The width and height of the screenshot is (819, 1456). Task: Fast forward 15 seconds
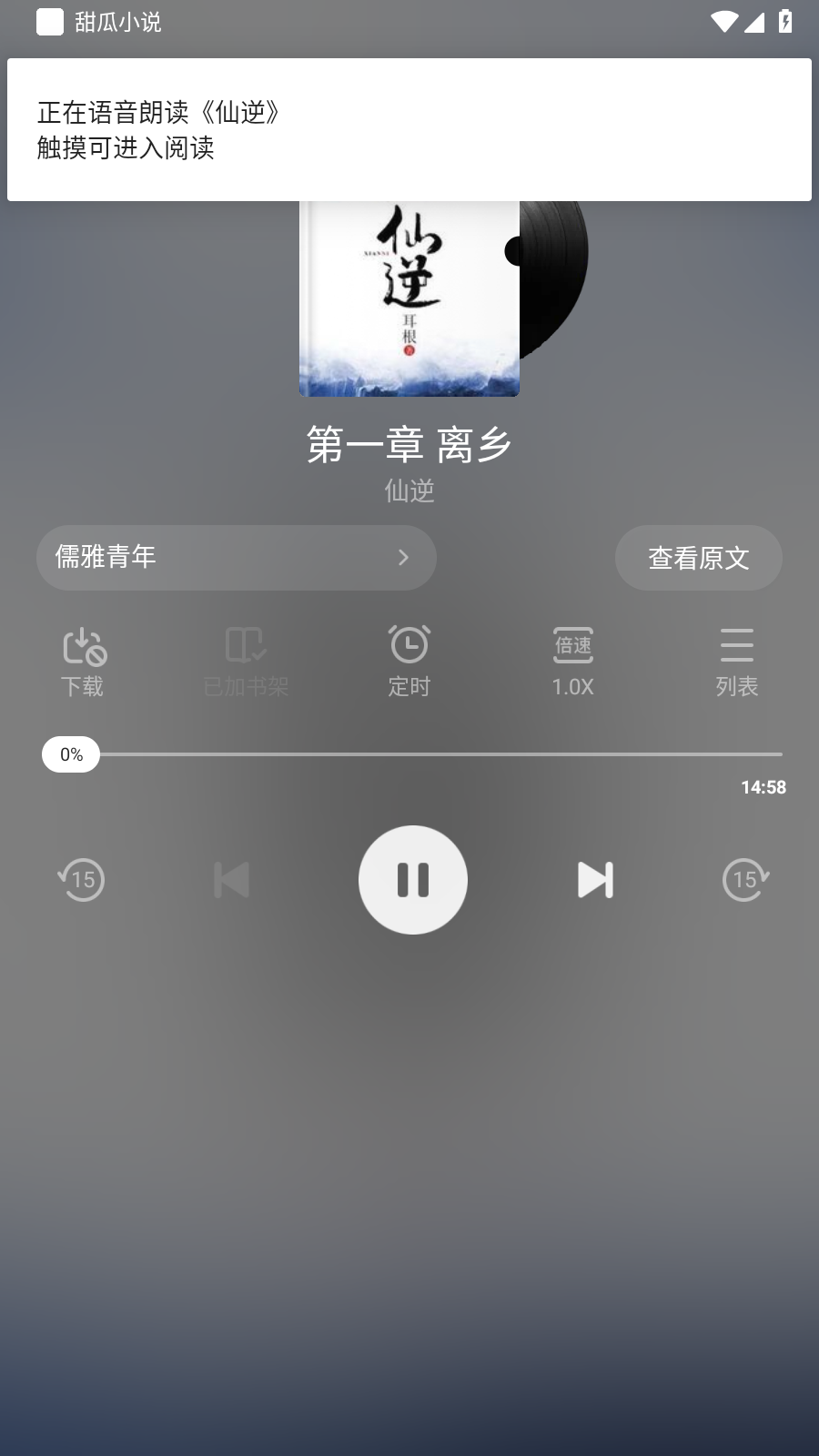tap(744, 880)
